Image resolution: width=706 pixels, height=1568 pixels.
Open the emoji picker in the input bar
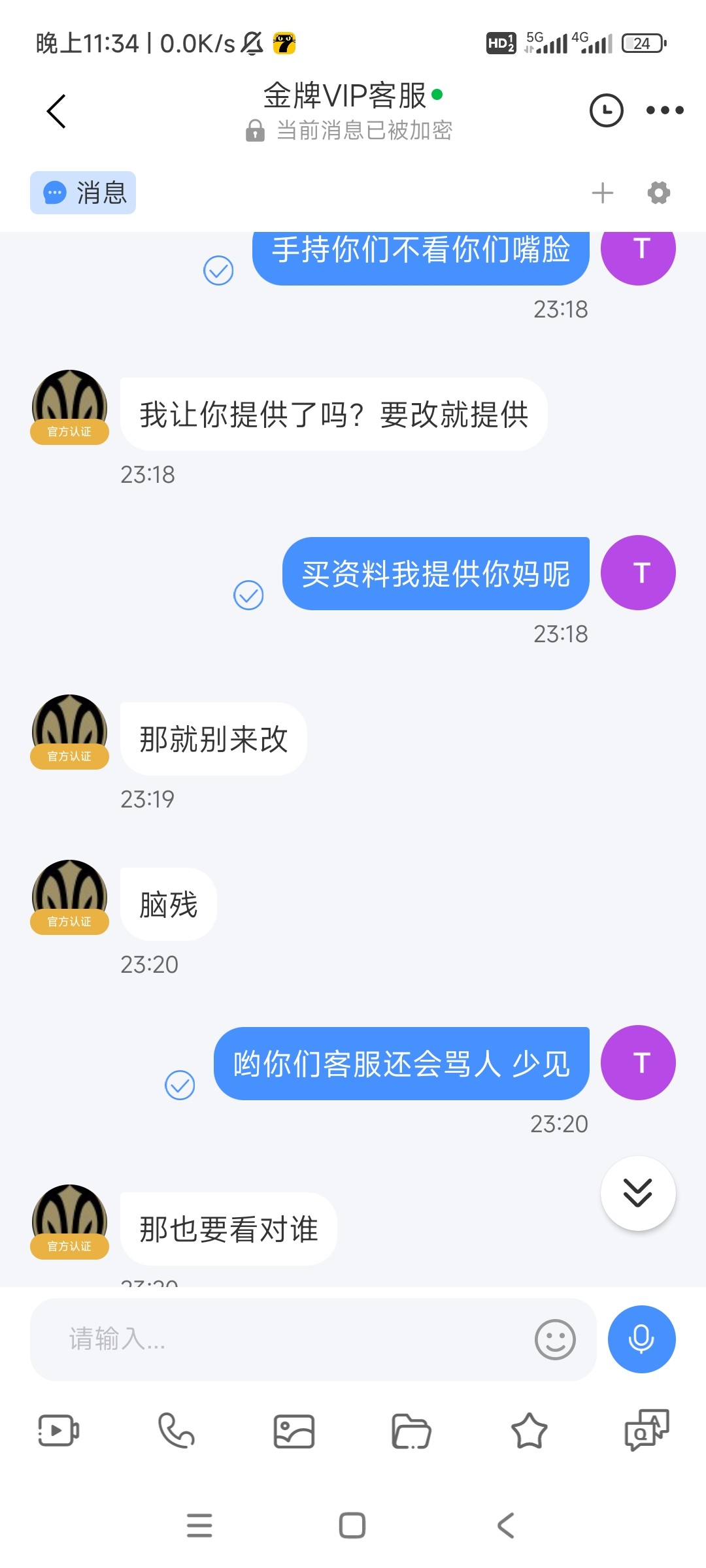pyautogui.click(x=555, y=1340)
